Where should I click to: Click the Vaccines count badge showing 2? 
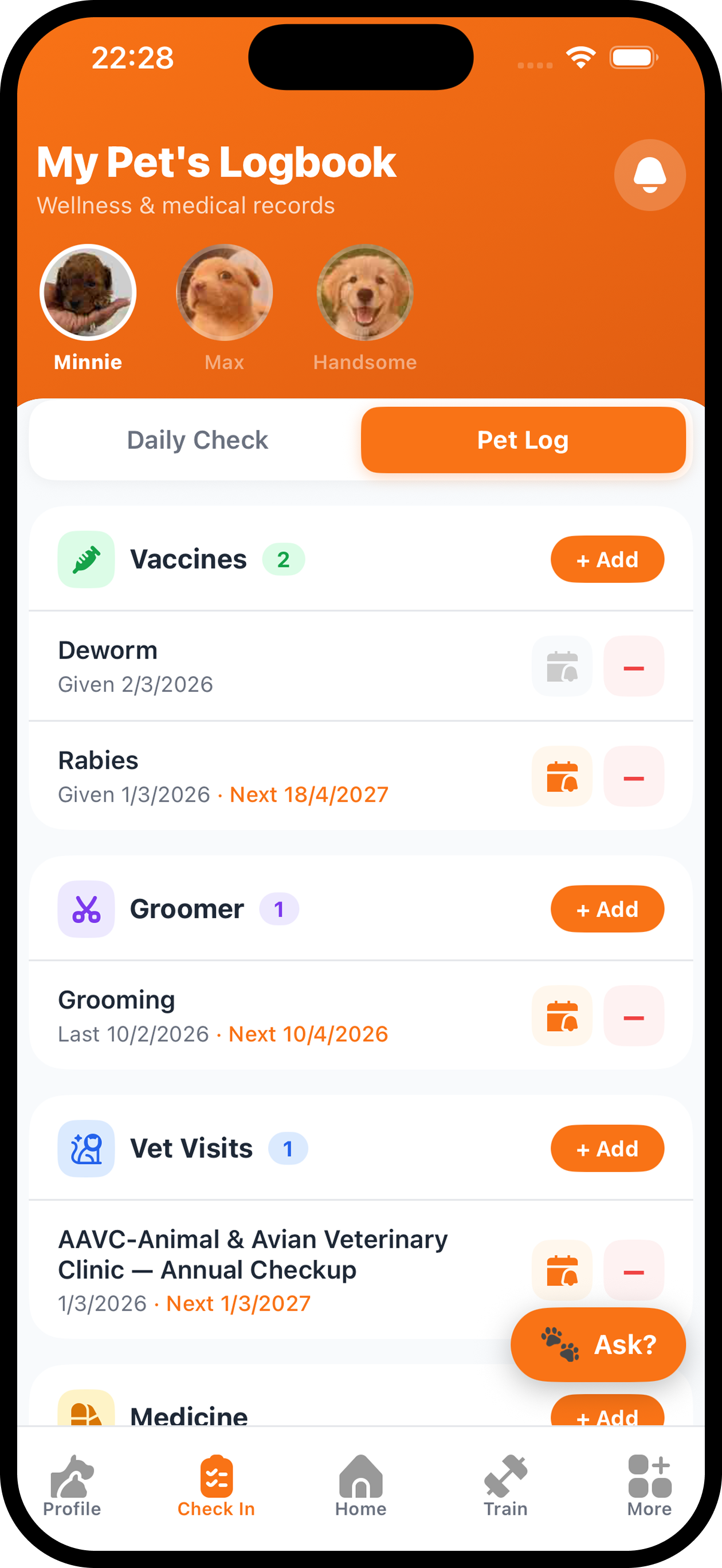pyautogui.click(x=284, y=559)
